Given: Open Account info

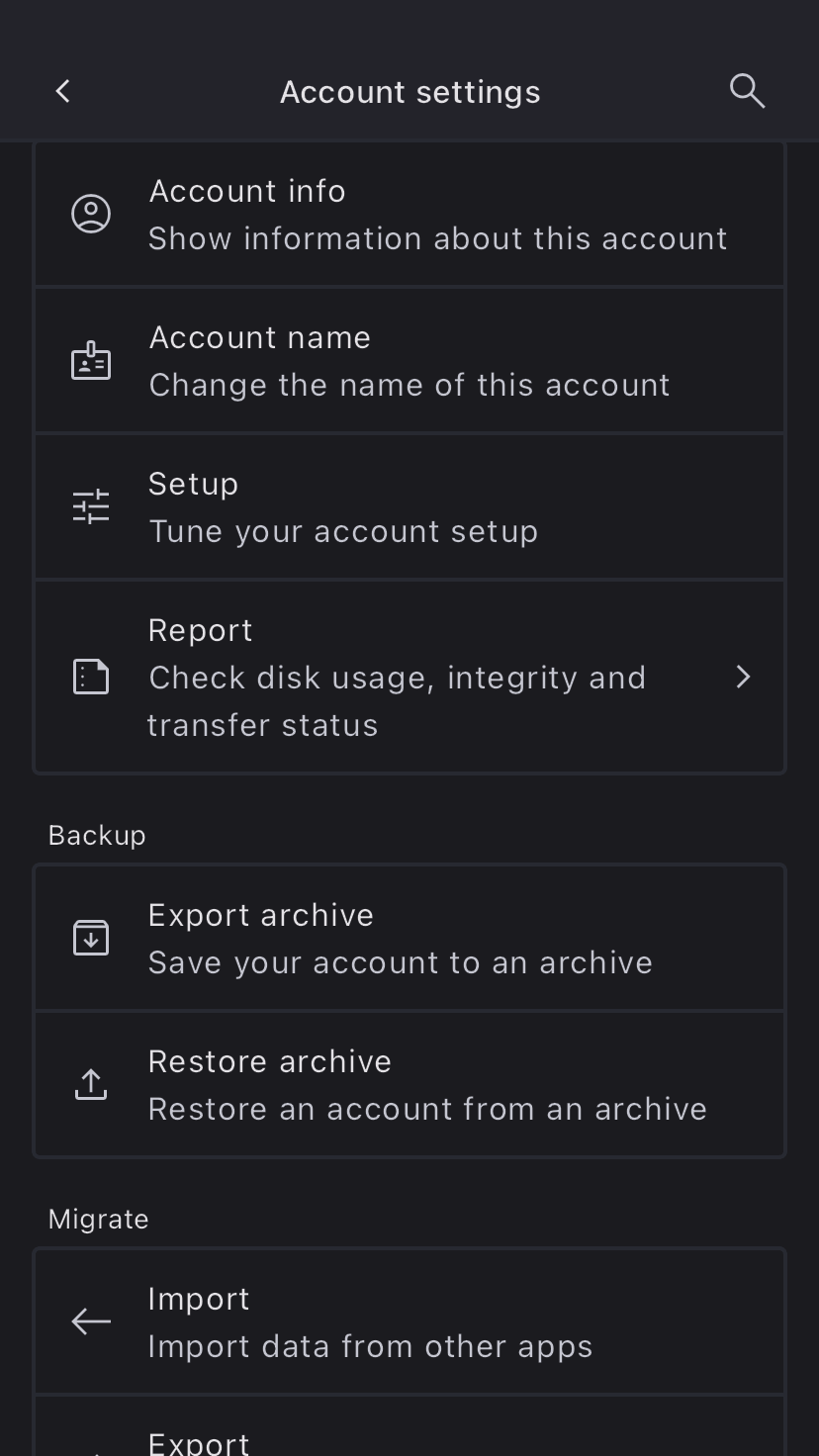Looking at the screenshot, I should pos(409,215).
